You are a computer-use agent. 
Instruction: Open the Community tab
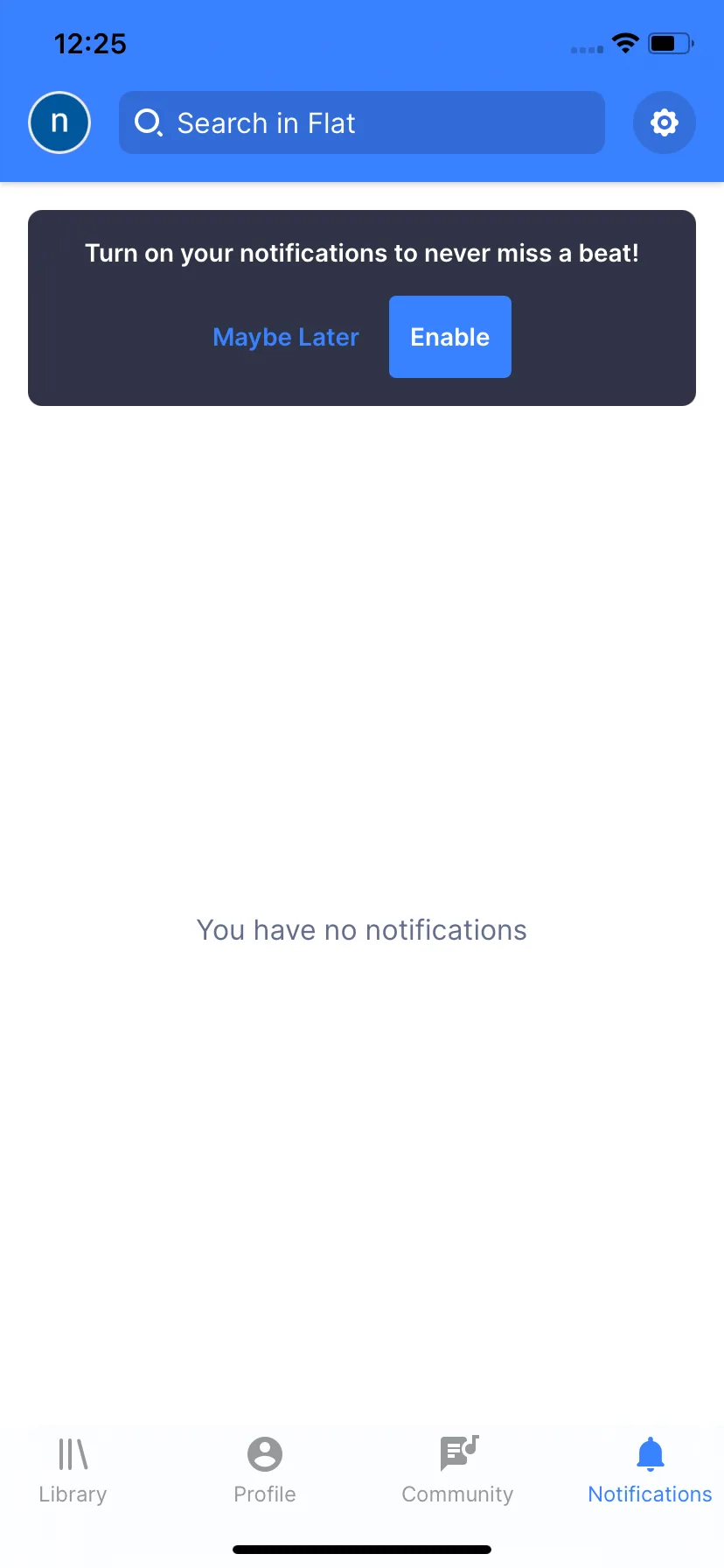point(457,1471)
